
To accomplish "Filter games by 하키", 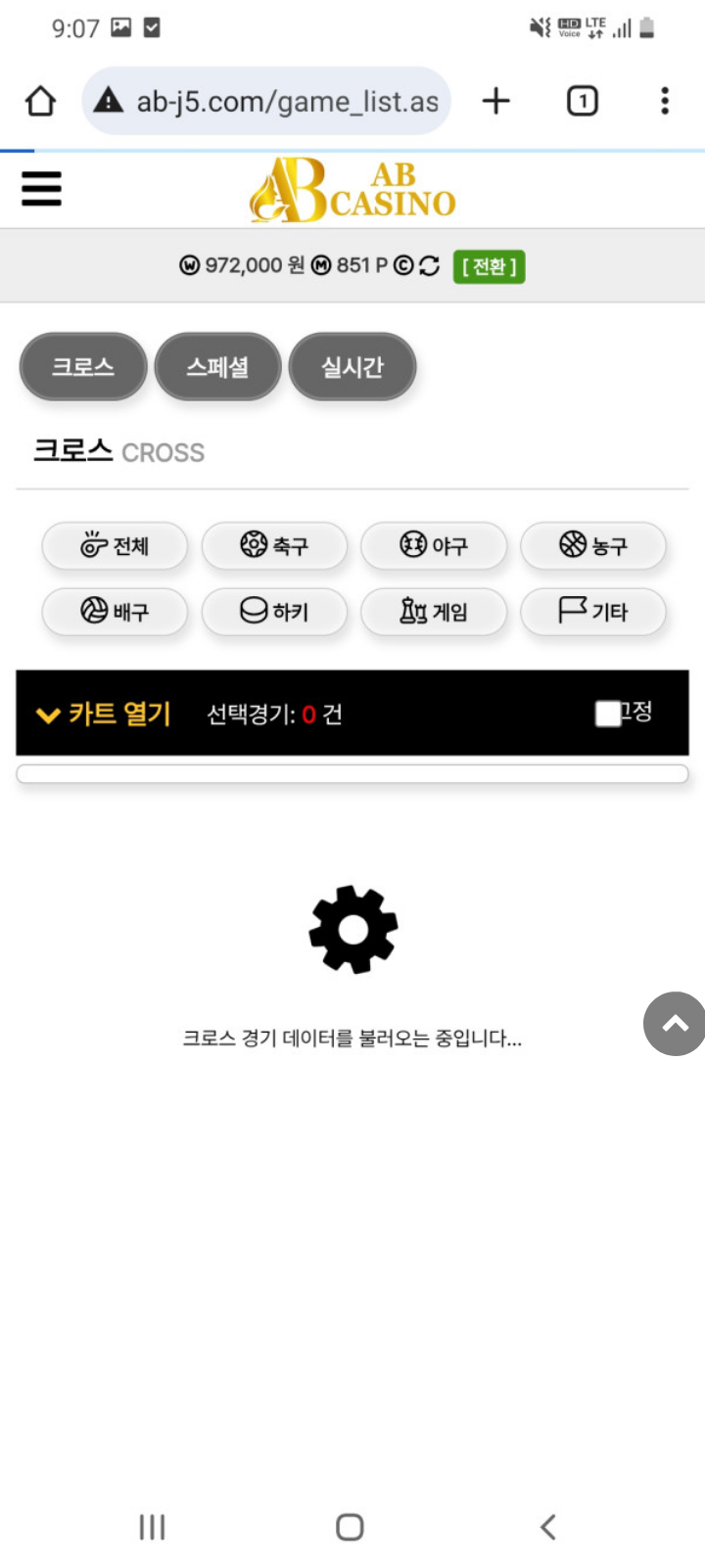I will point(274,612).
